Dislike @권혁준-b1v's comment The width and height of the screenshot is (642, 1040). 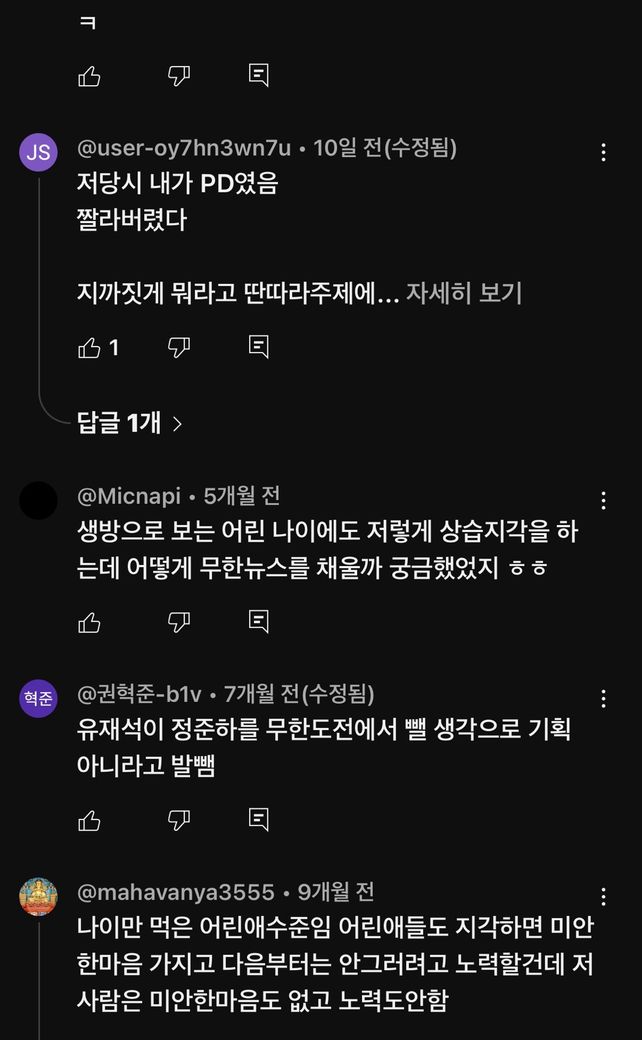click(x=179, y=821)
